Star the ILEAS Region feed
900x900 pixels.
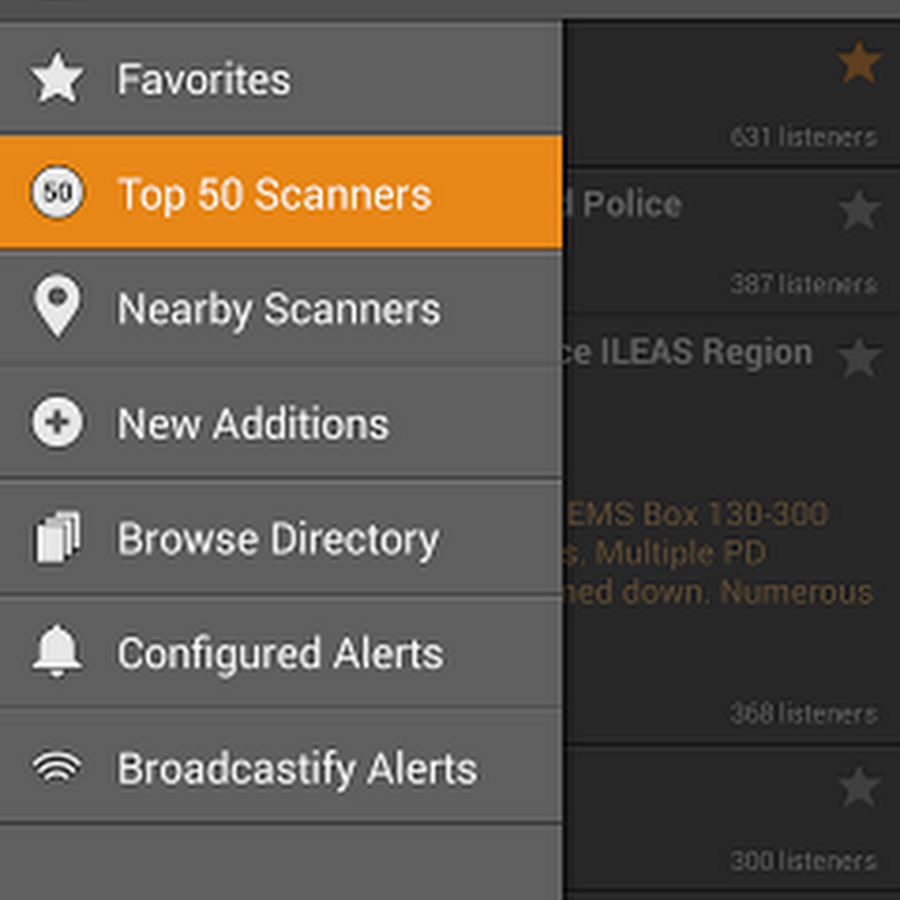pyautogui.click(x=858, y=358)
